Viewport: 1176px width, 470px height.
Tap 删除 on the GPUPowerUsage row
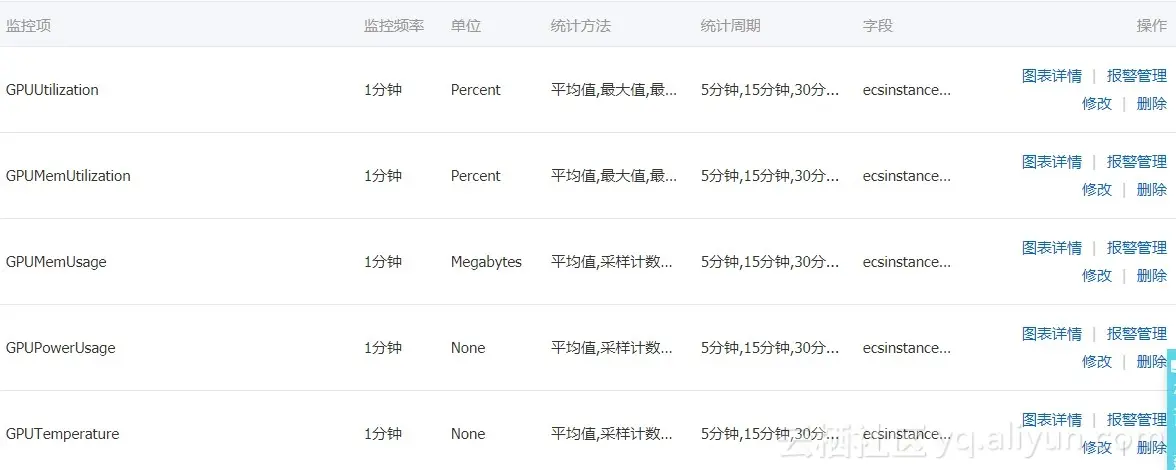(1151, 361)
